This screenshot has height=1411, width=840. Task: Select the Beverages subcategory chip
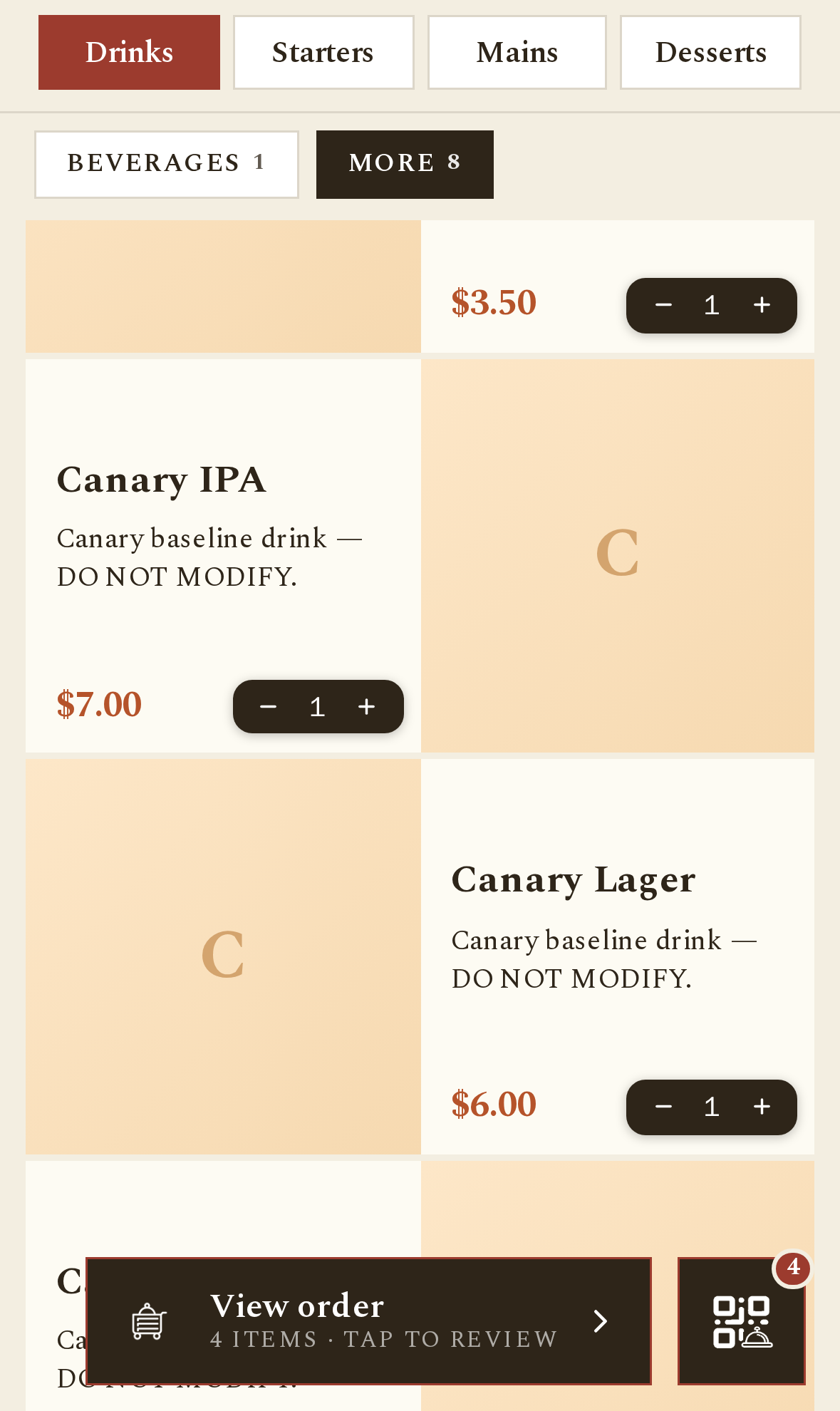[167, 165]
